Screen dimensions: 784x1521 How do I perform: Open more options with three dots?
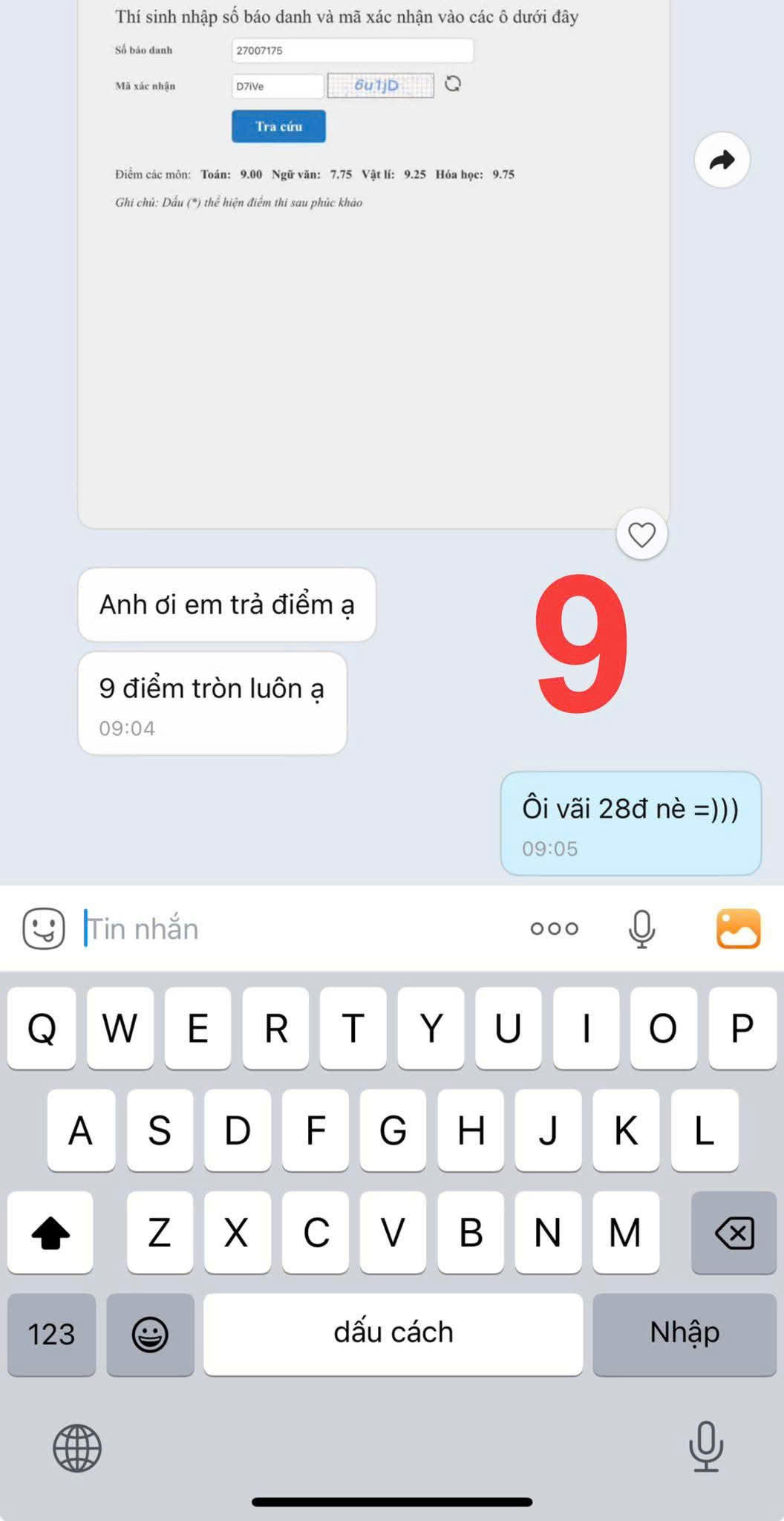coord(554,928)
